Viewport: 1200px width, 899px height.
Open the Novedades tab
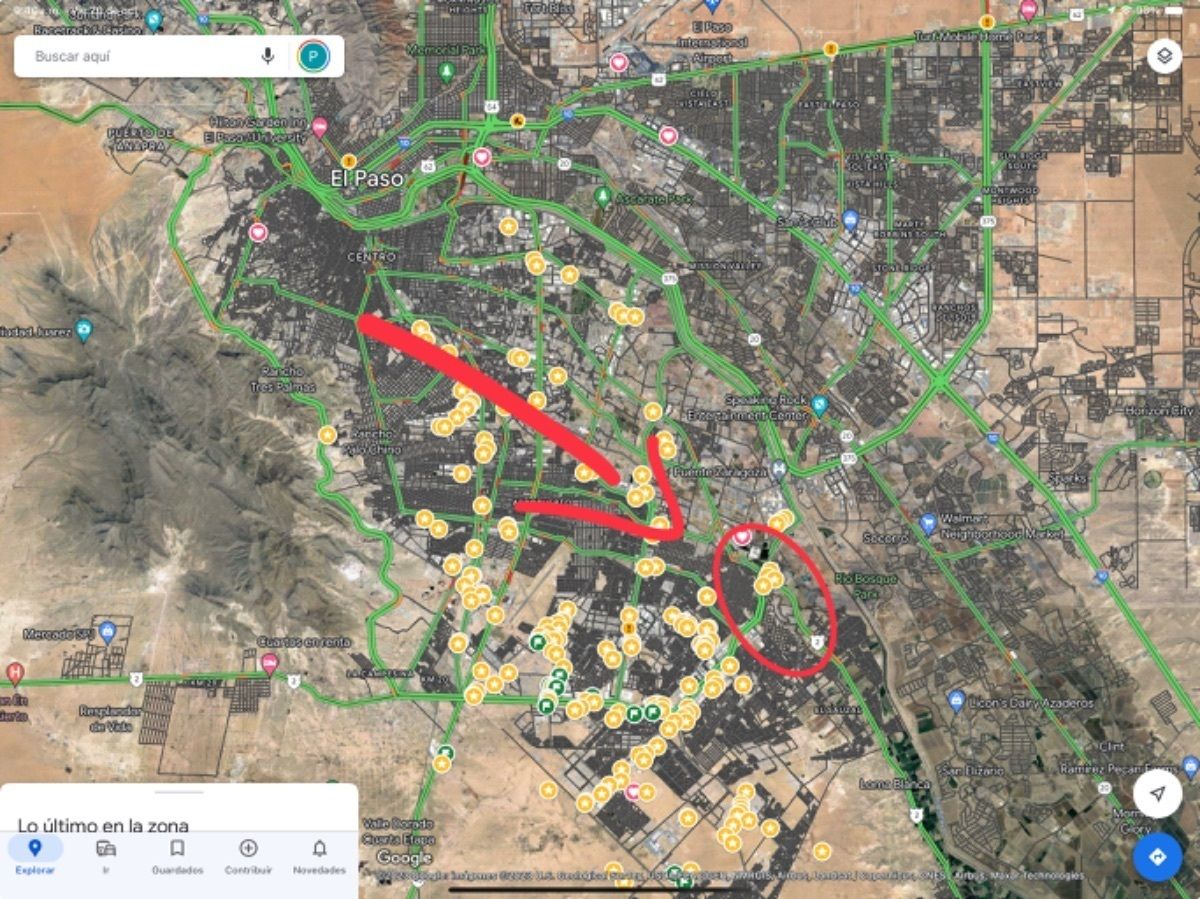(x=319, y=856)
